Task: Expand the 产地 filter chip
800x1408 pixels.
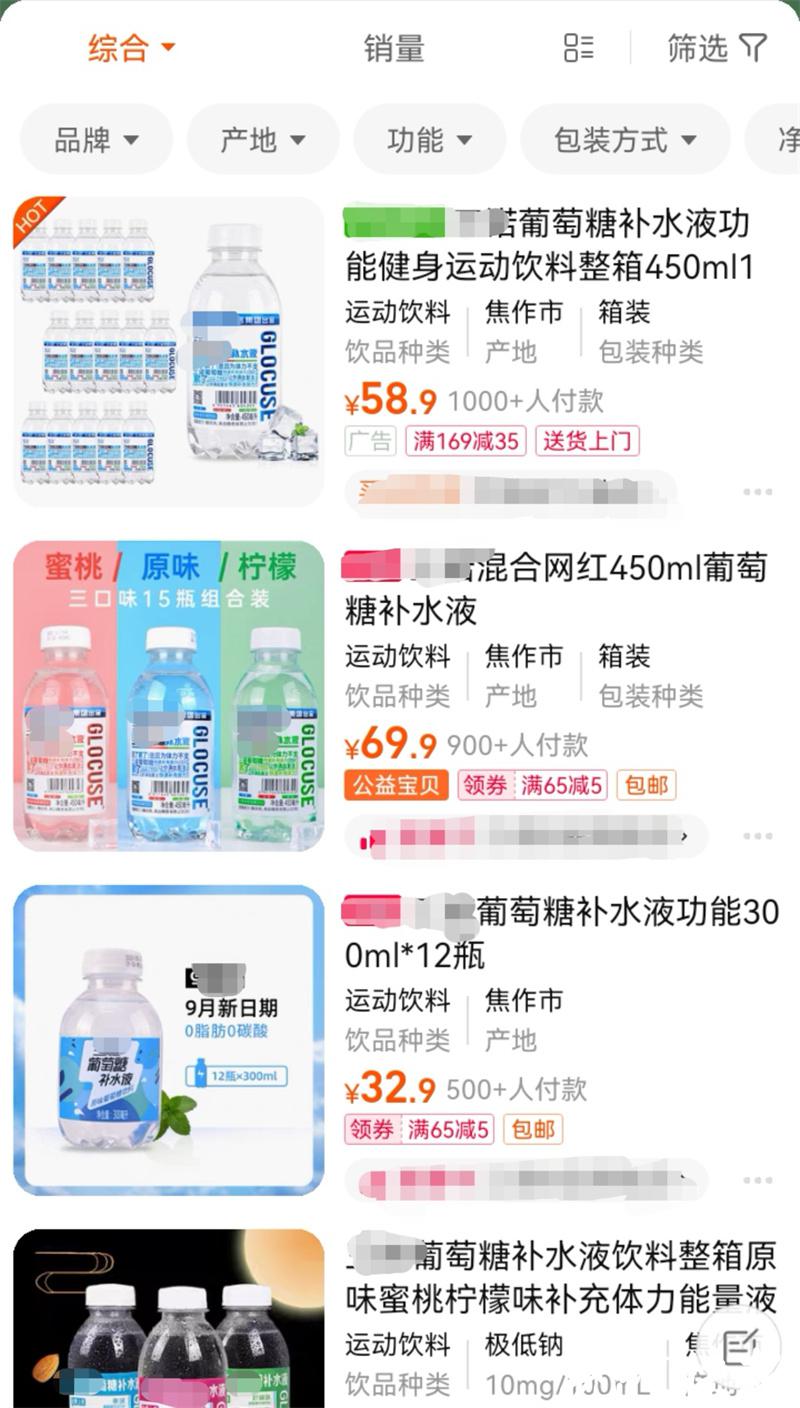Action: coord(262,140)
